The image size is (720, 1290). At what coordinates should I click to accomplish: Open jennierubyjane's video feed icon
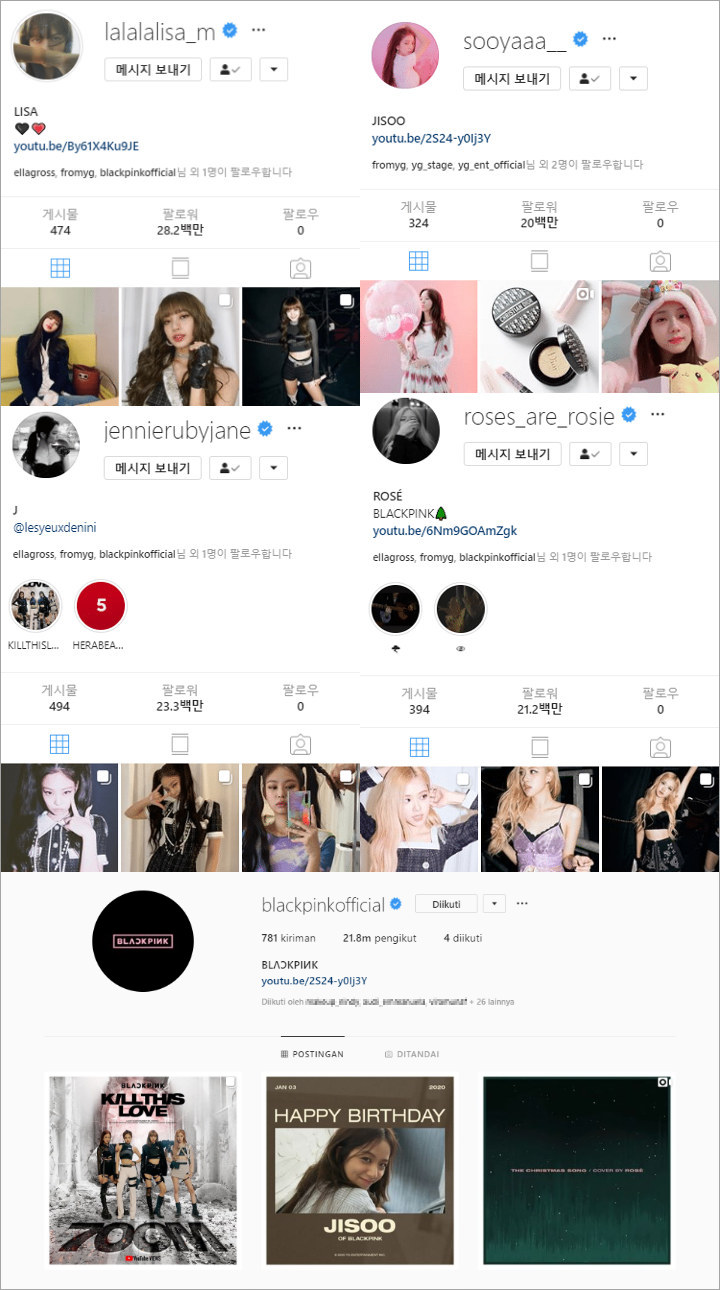click(180, 744)
